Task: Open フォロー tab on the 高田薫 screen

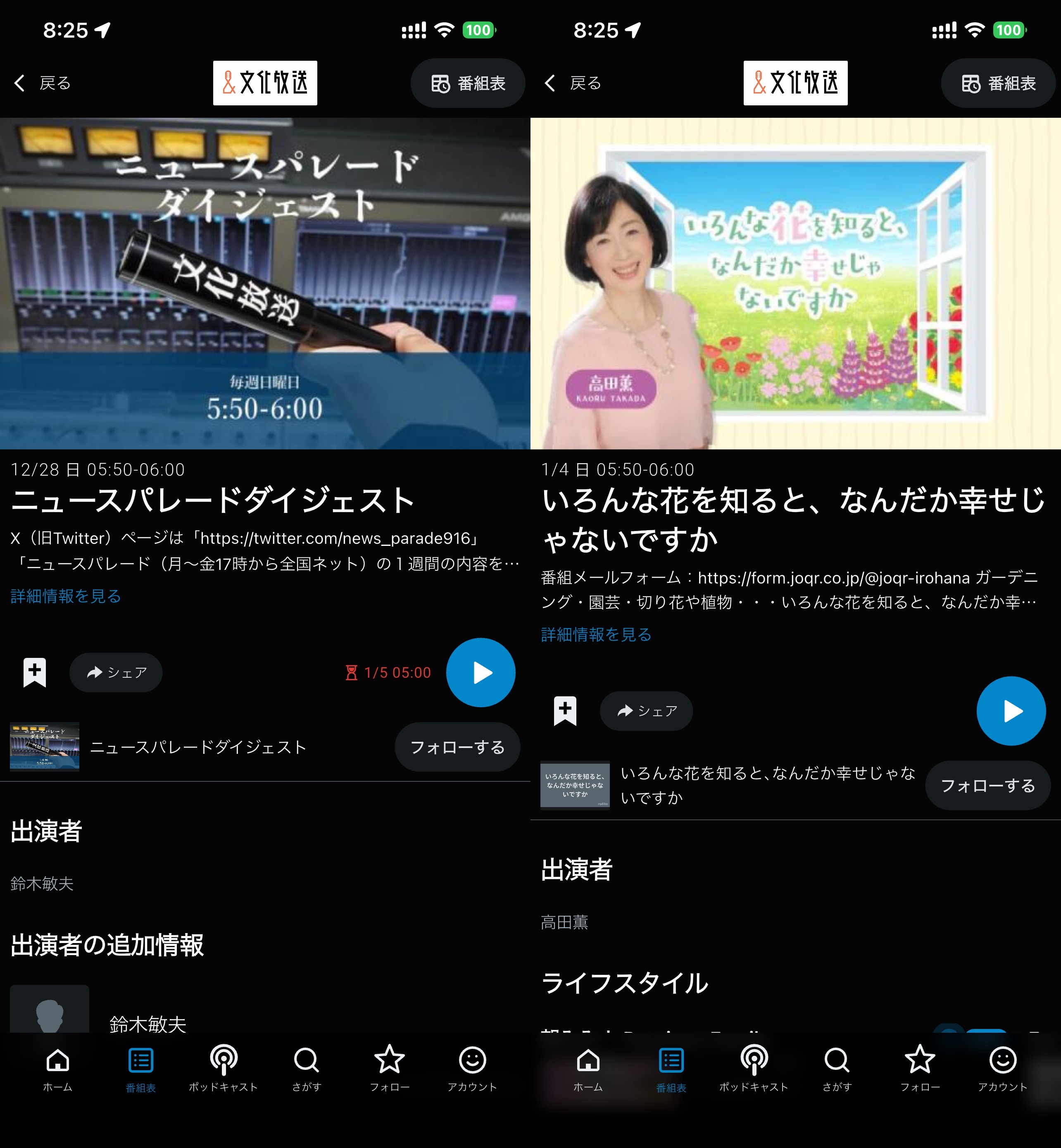Action: pyautogui.click(x=920, y=1068)
